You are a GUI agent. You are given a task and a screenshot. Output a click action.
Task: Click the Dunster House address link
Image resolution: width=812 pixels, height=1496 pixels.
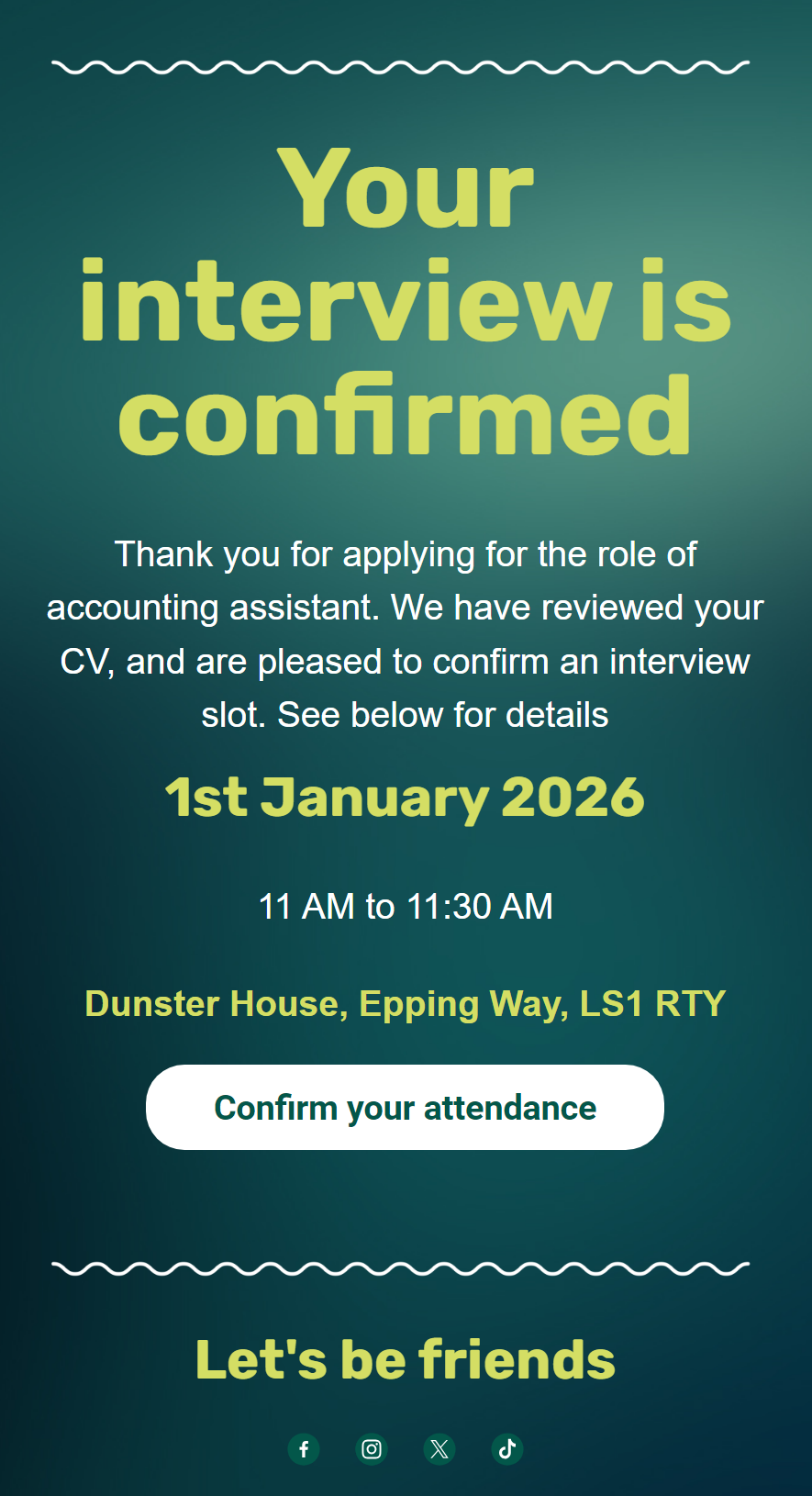(405, 1003)
